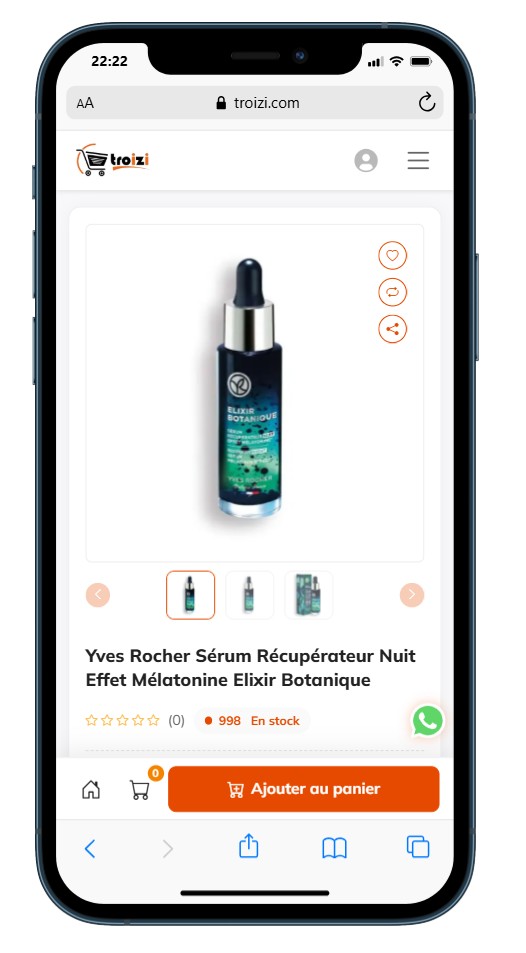Viewport: 526px width, 953px height.
Task: Tap the compare product icon
Action: pos(392,292)
